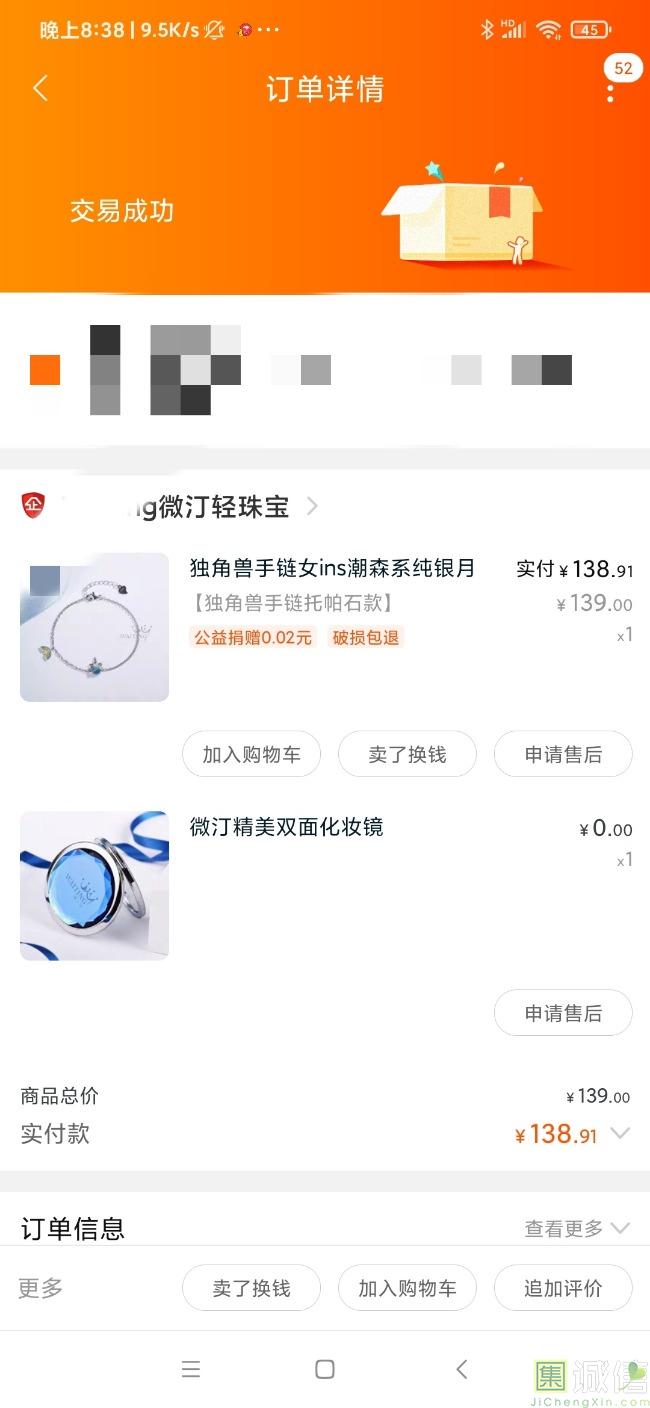
Task: Open the 独角兽手链 product thumbnail
Action: pos(94,627)
